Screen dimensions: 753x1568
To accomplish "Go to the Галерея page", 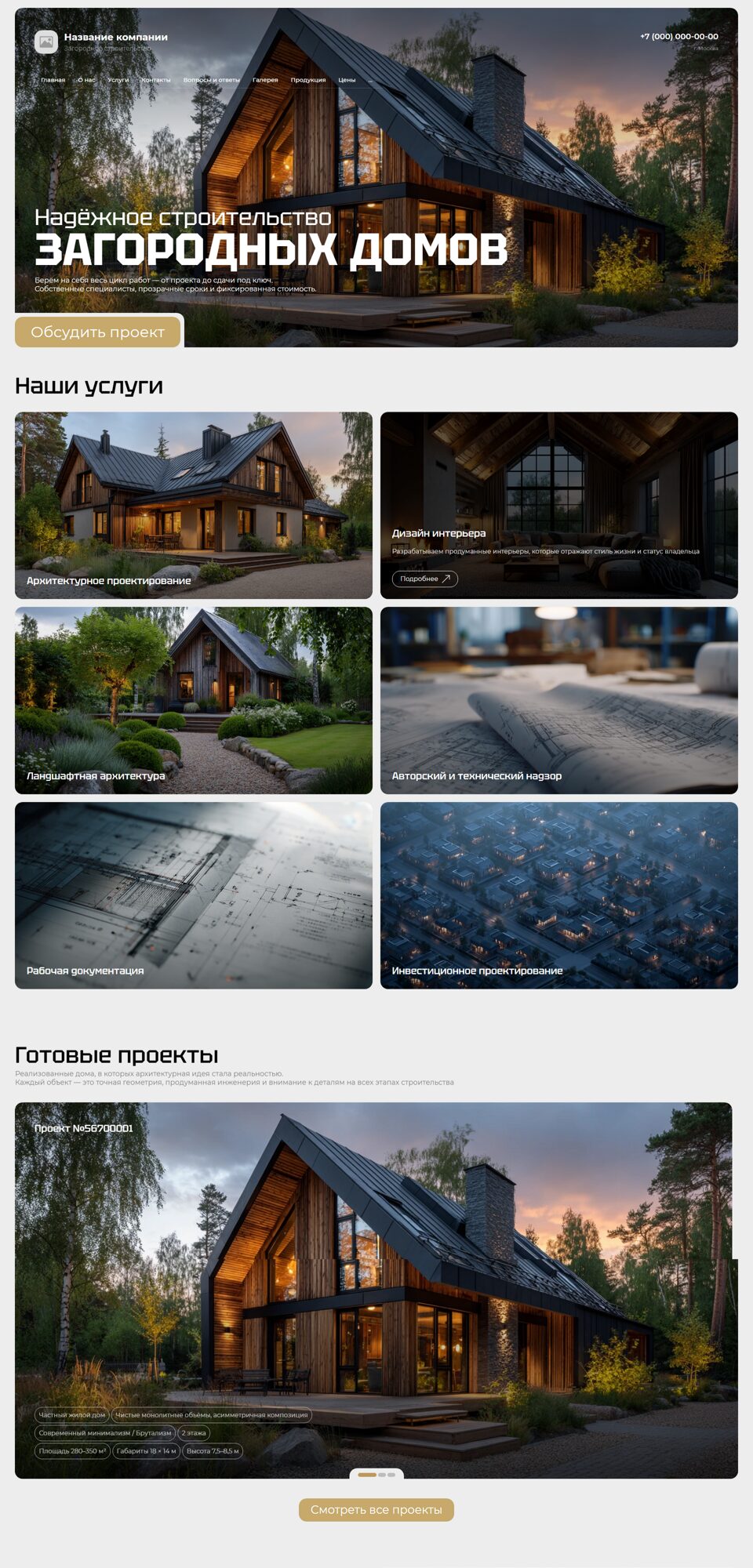I will click(x=265, y=80).
